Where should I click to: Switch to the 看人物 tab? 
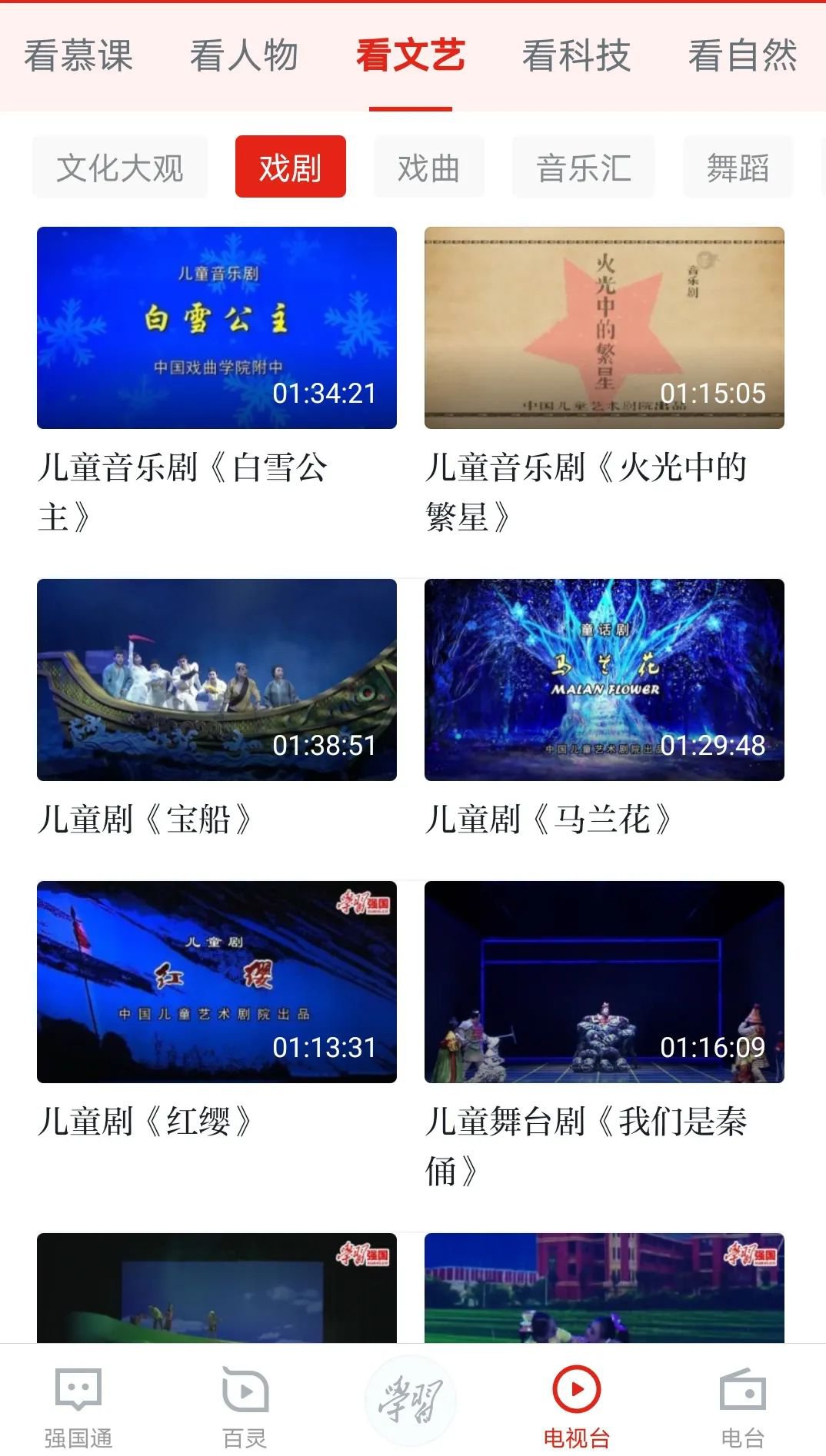pos(244,56)
